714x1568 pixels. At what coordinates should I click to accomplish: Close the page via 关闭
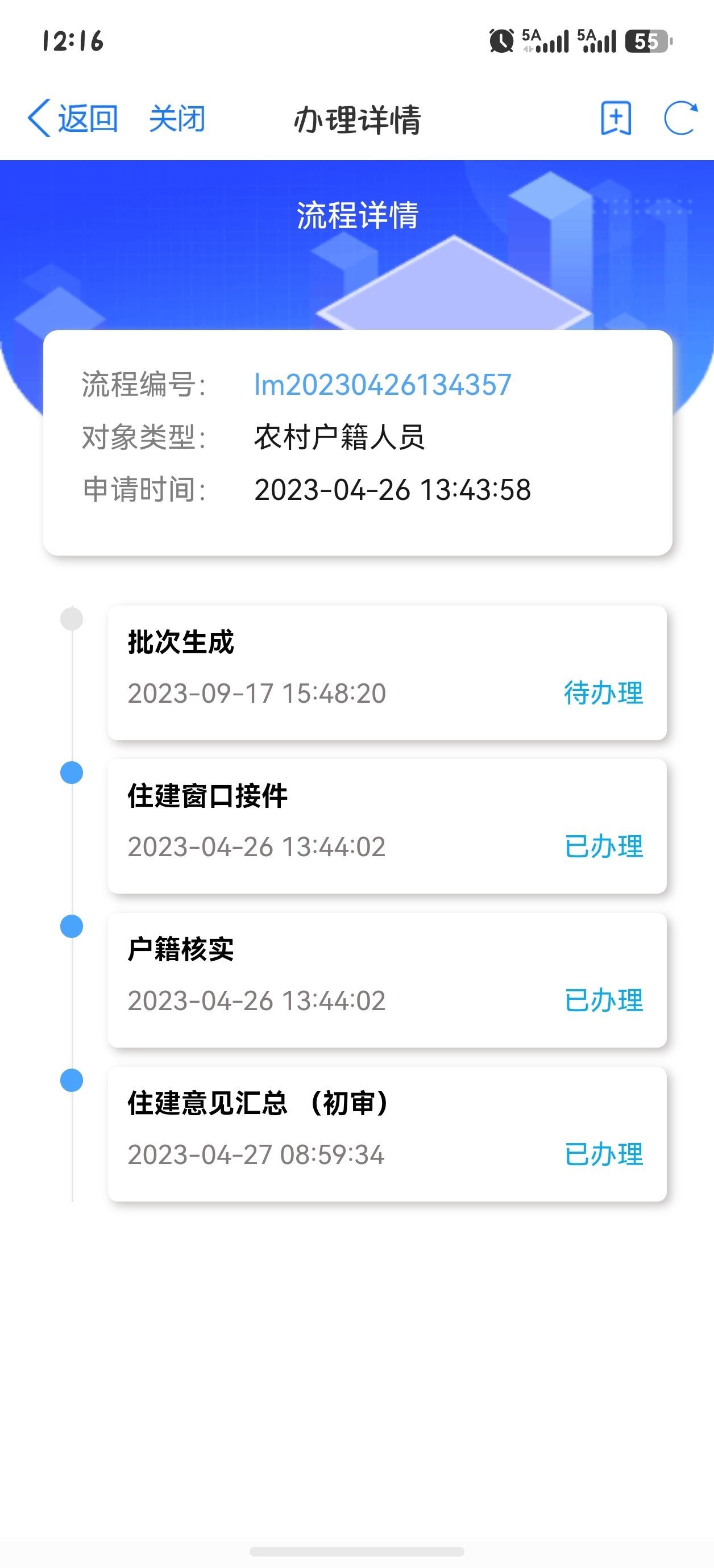click(x=177, y=118)
